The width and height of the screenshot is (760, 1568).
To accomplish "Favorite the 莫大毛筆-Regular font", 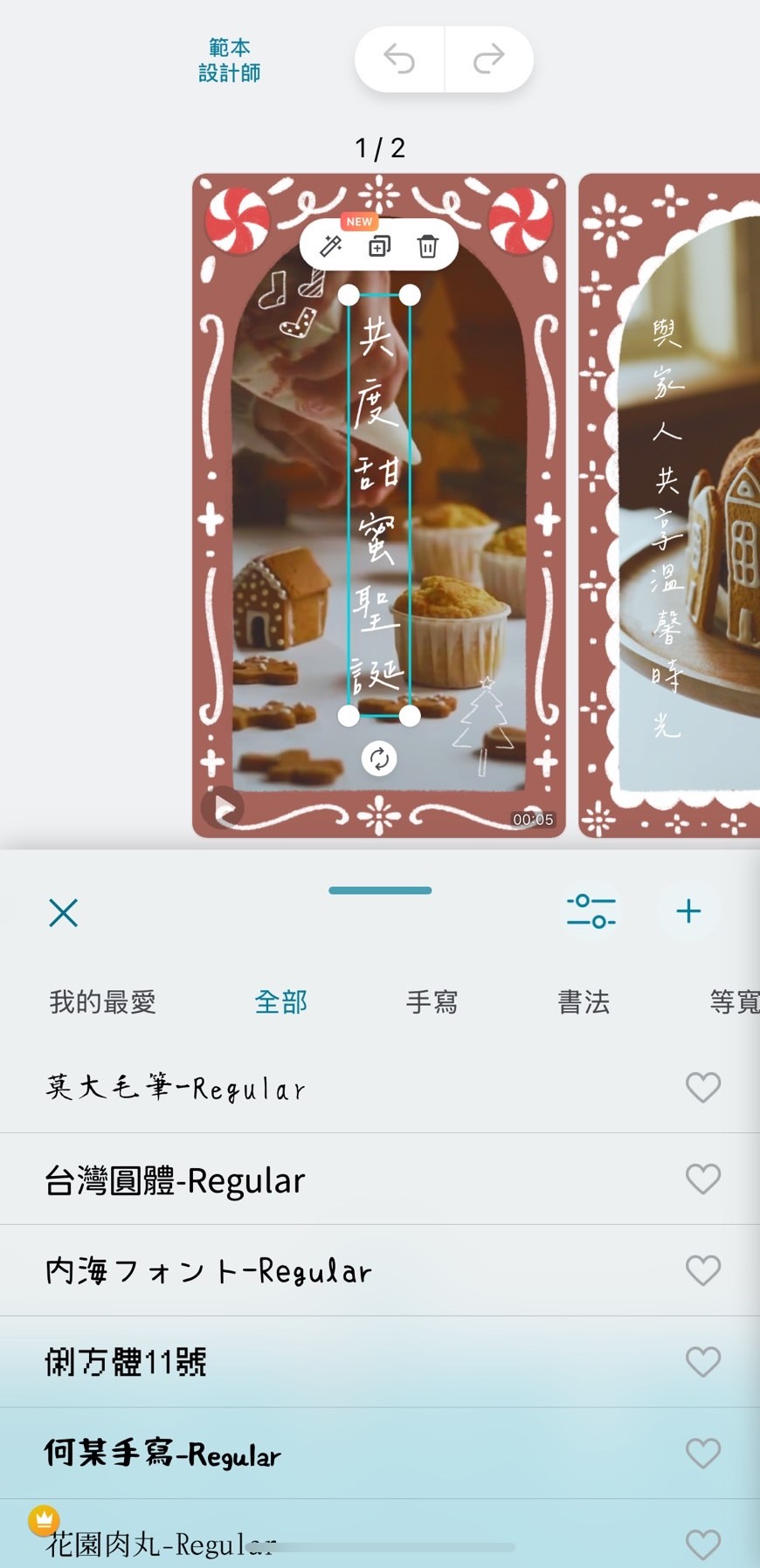I will pos(703,1088).
